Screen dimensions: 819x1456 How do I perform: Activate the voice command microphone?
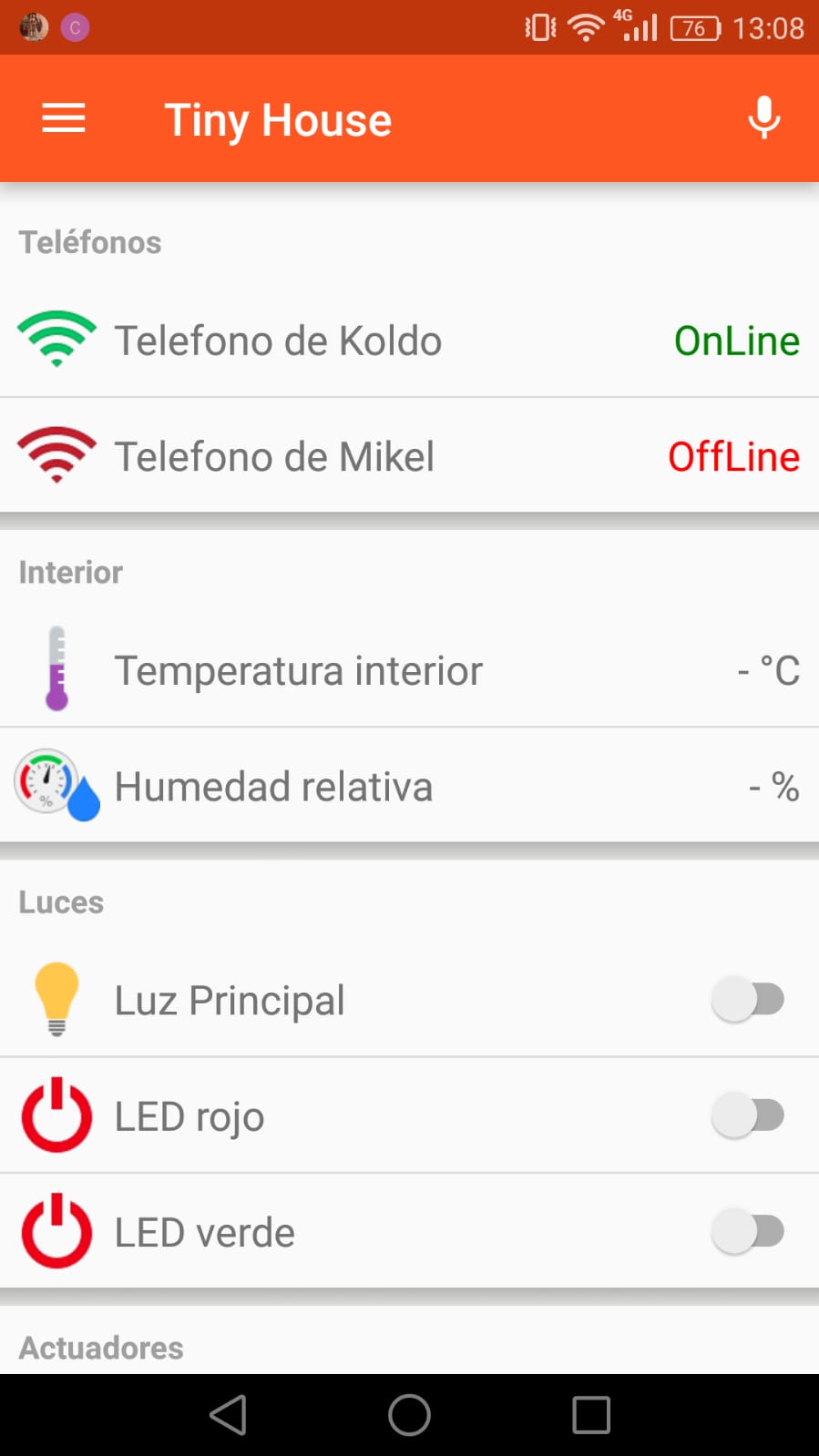(763, 117)
